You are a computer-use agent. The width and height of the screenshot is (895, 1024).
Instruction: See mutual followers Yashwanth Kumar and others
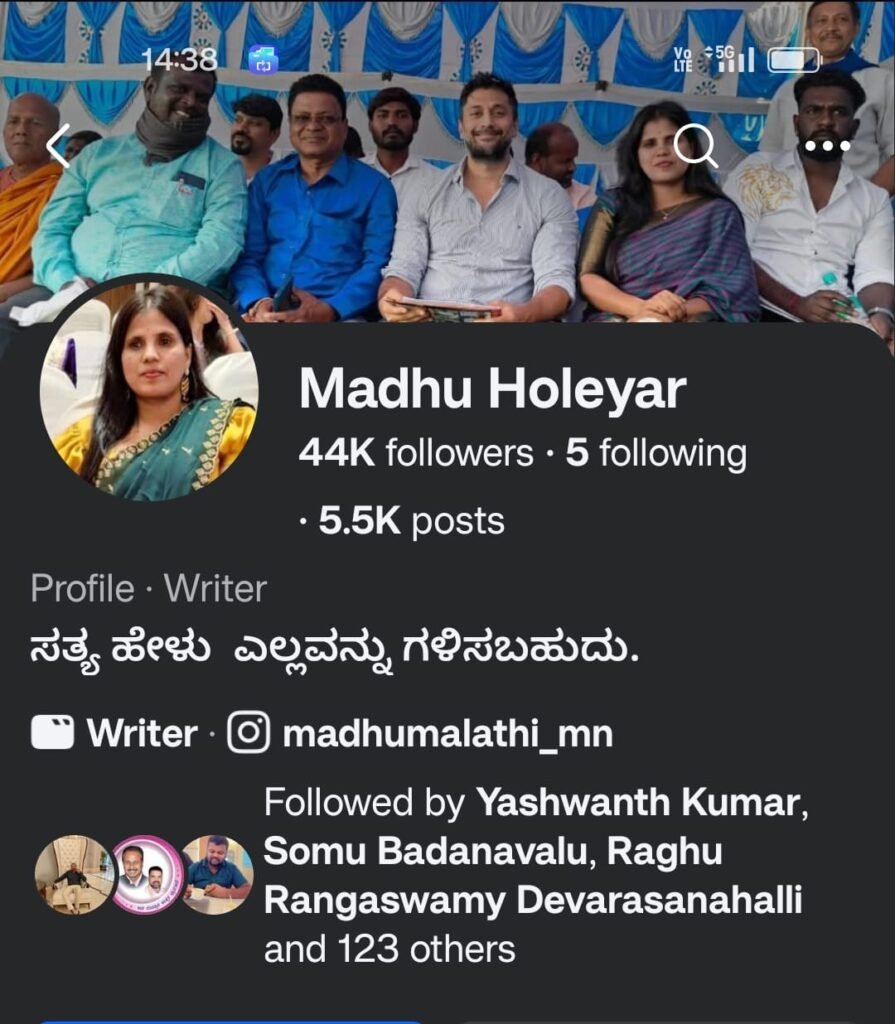pyautogui.click(x=532, y=875)
